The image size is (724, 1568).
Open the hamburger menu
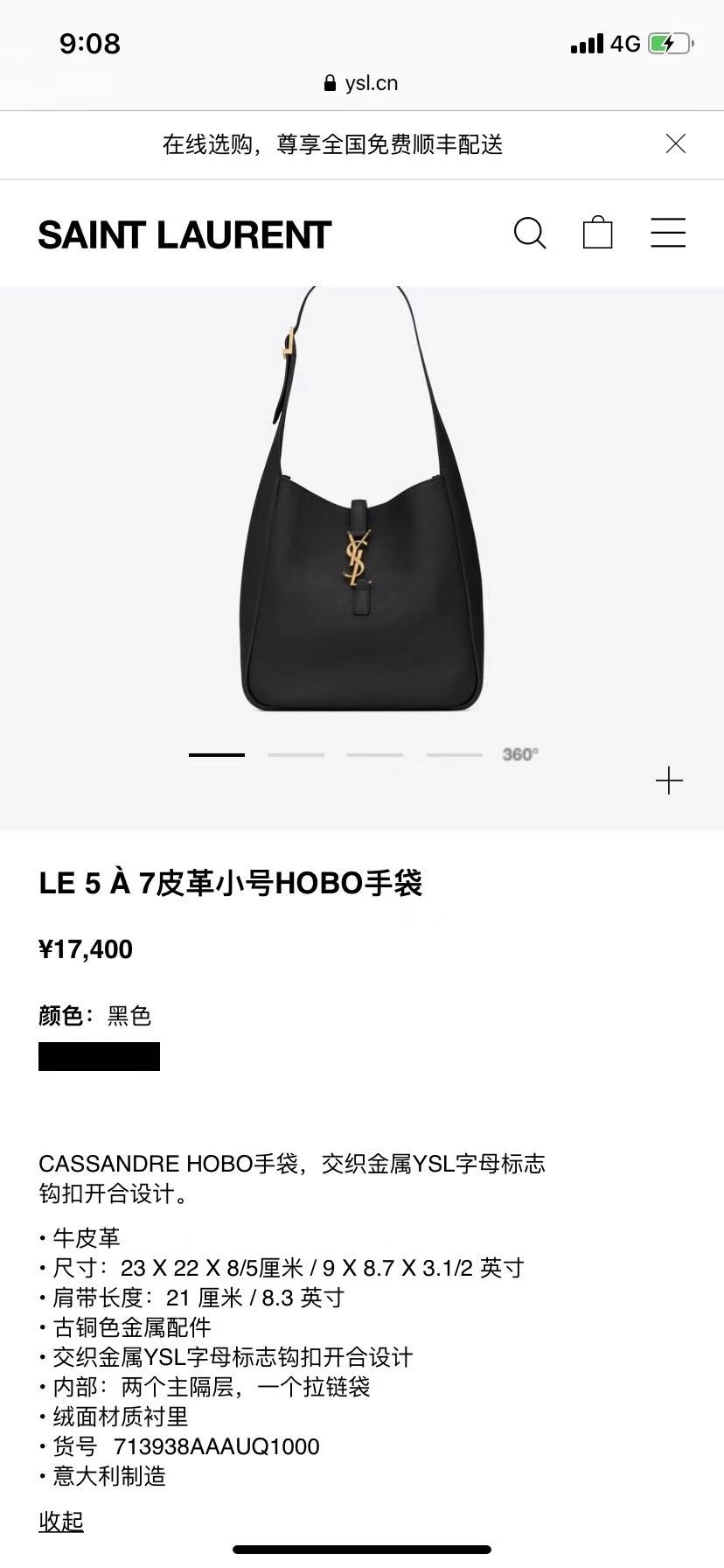[668, 233]
